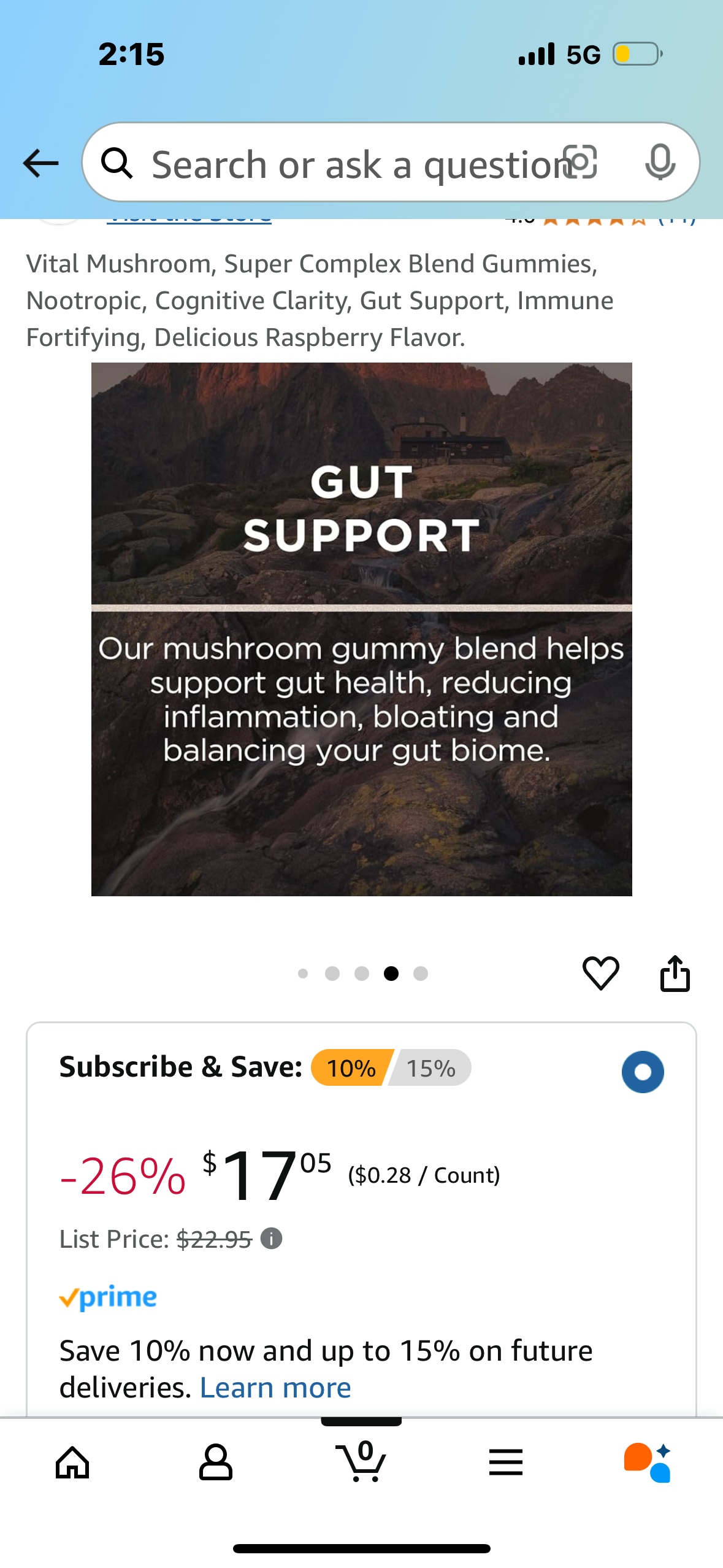The image size is (723, 1568).
Task: Start voice search with the microphone
Action: pyautogui.click(x=660, y=163)
